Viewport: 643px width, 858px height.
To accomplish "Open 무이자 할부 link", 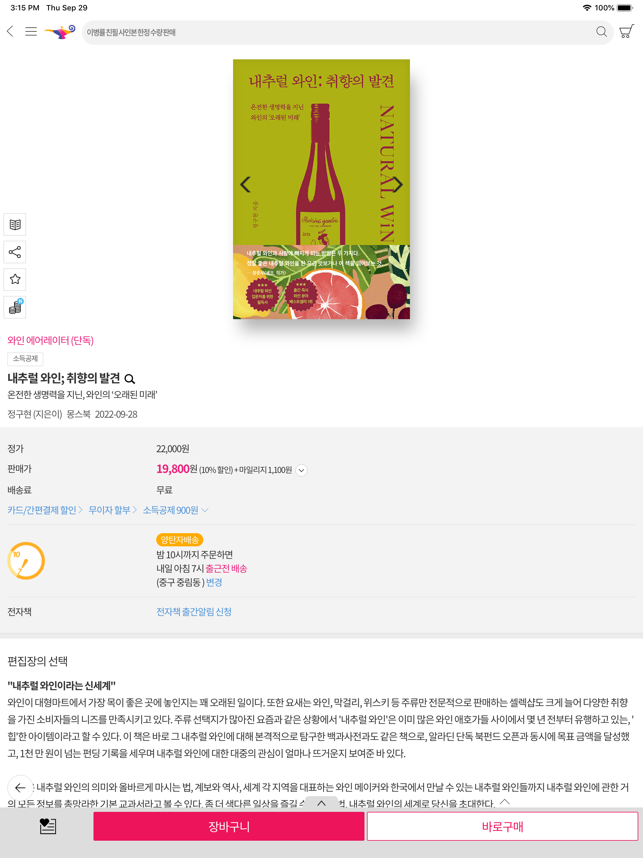I will click(x=112, y=510).
